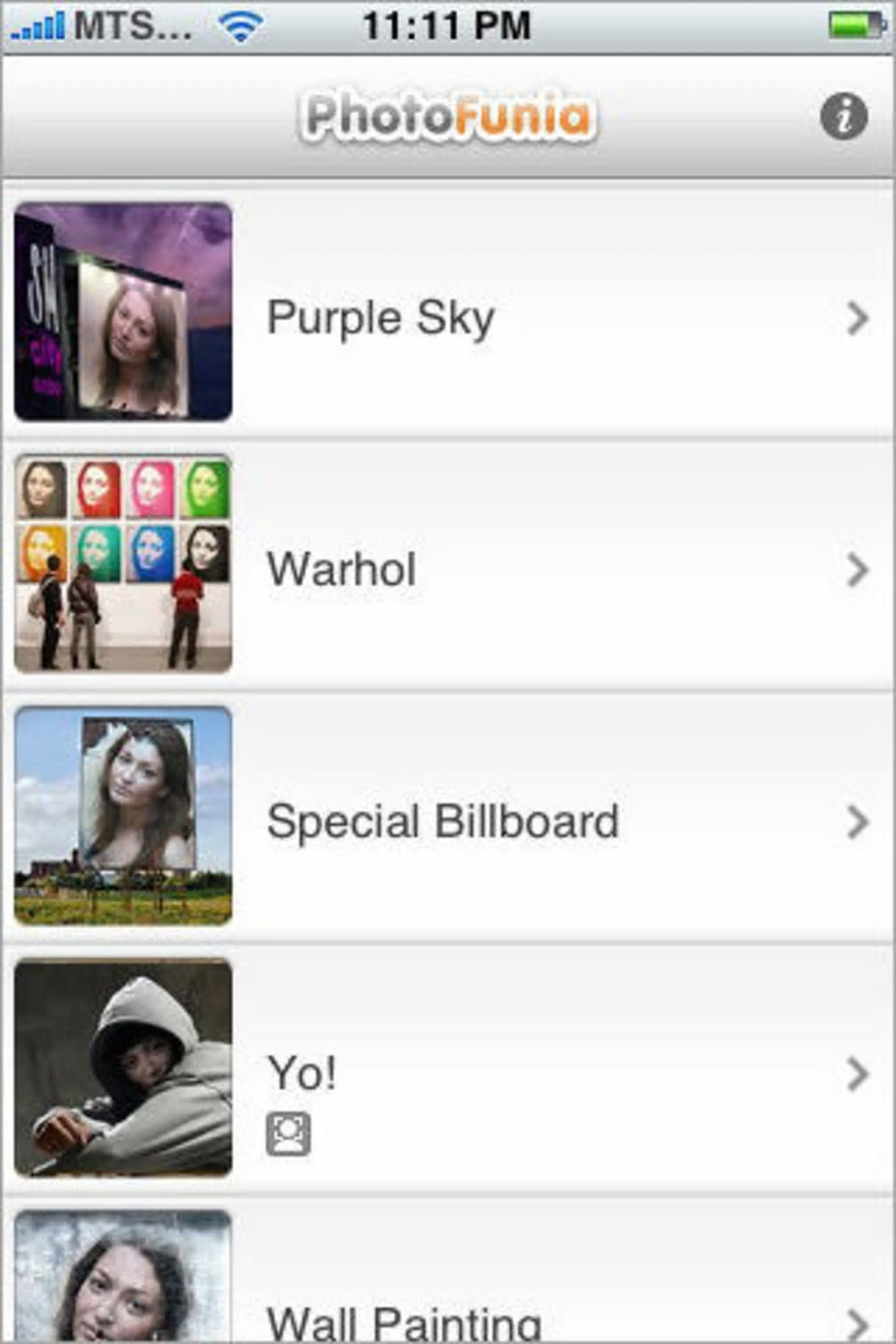
Task: Open the Purple Sky effect
Action: pyautogui.click(x=448, y=315)
